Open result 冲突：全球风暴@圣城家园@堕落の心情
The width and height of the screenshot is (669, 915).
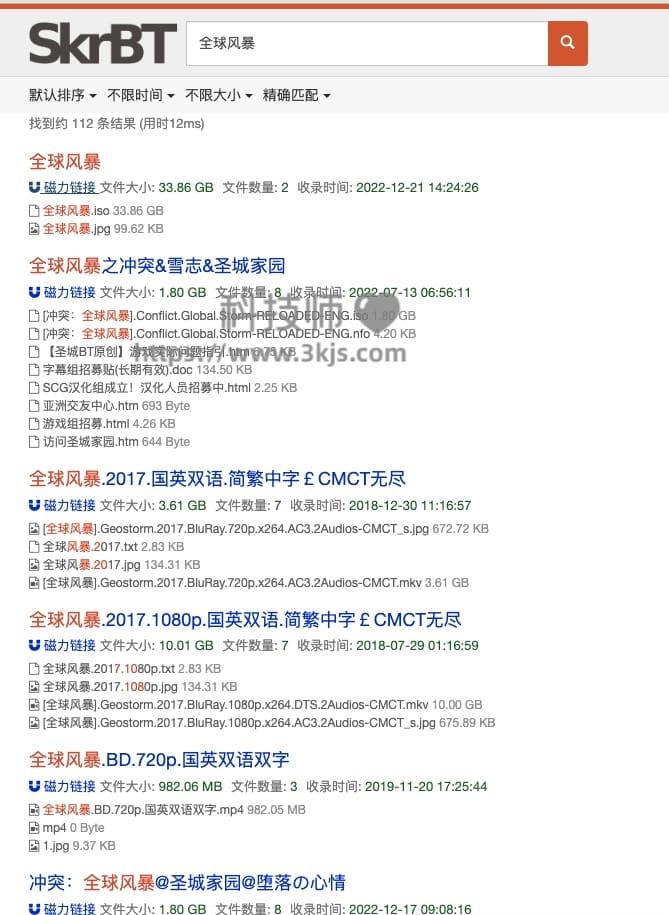[x=187, y=883]
